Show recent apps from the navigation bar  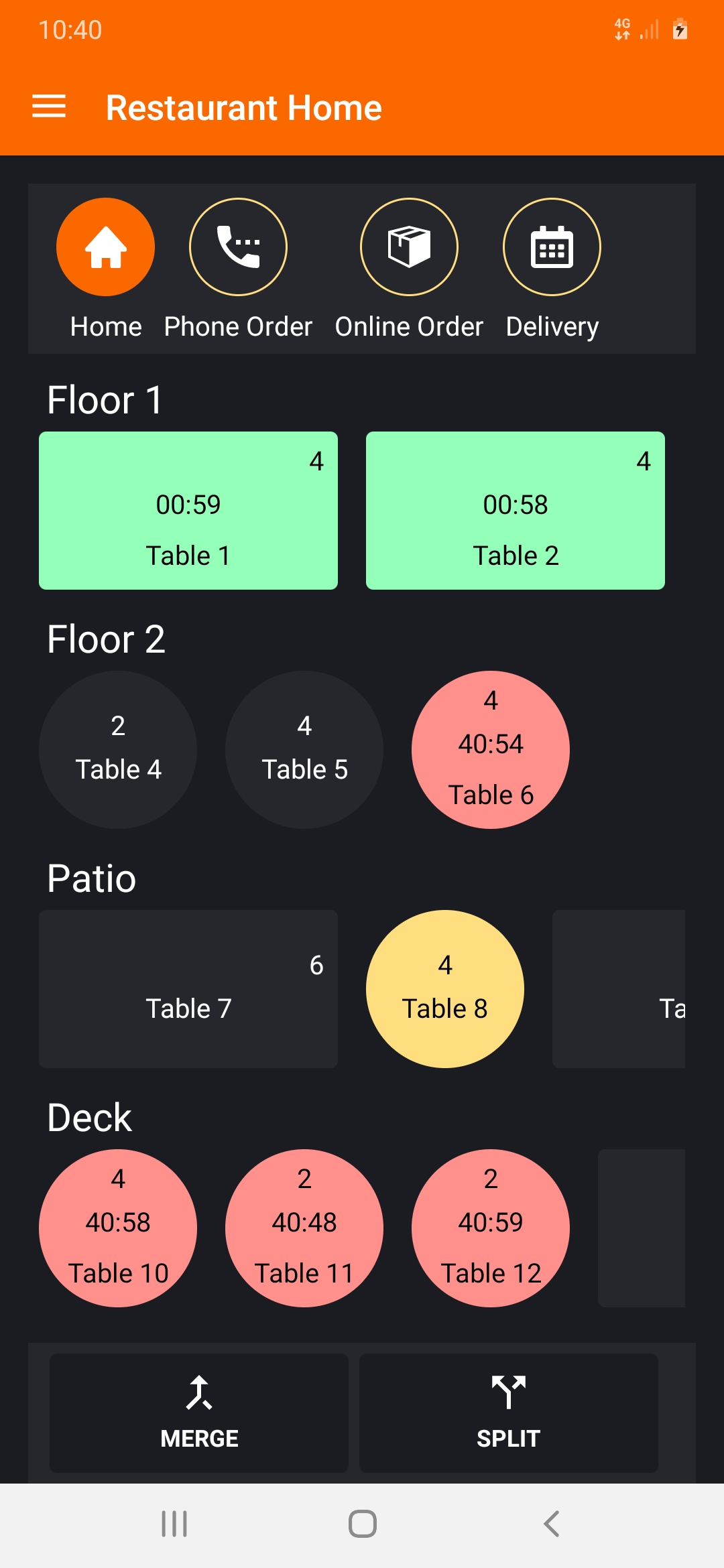tap(174, 1524)
